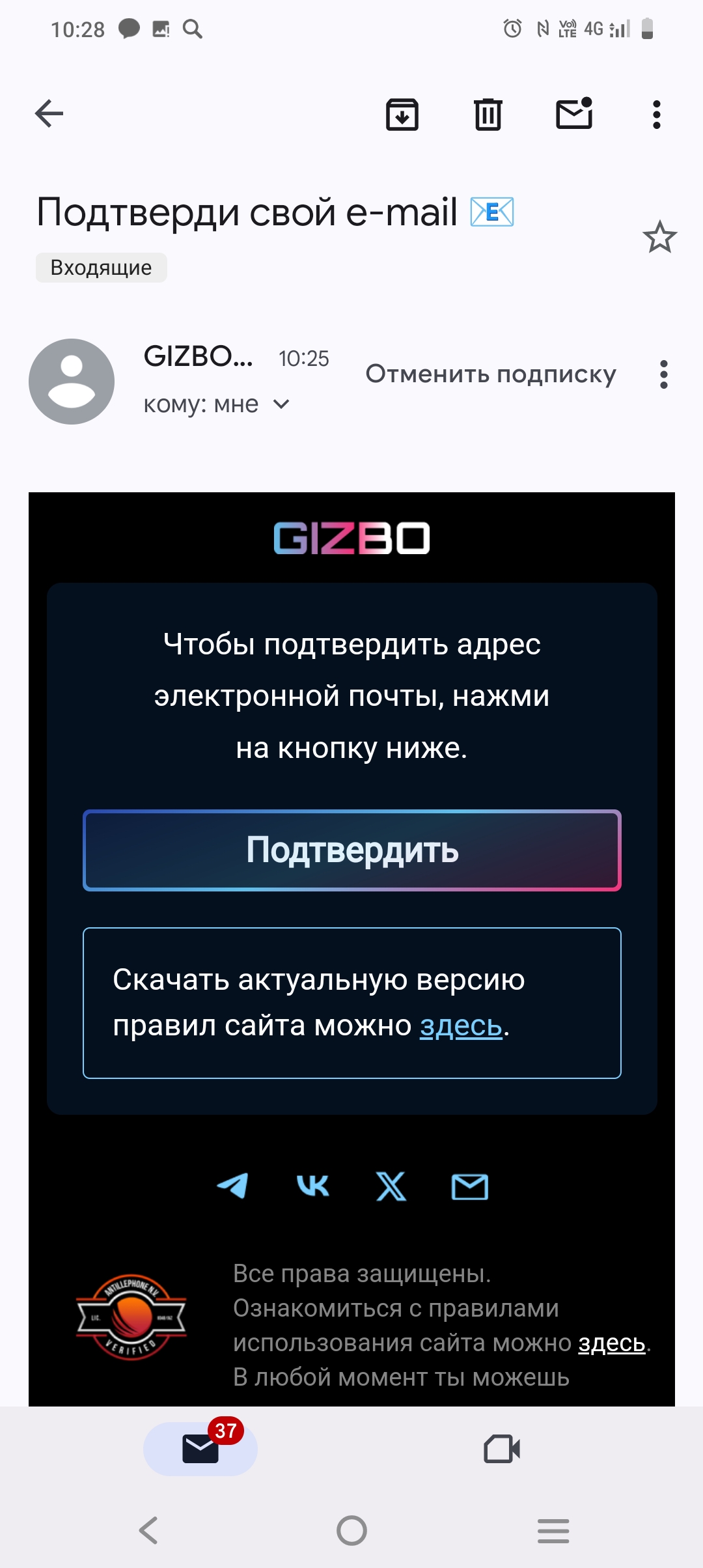This screenshot has height=1568, width=703.
Task: Archive this email
Action: [402, 115]
